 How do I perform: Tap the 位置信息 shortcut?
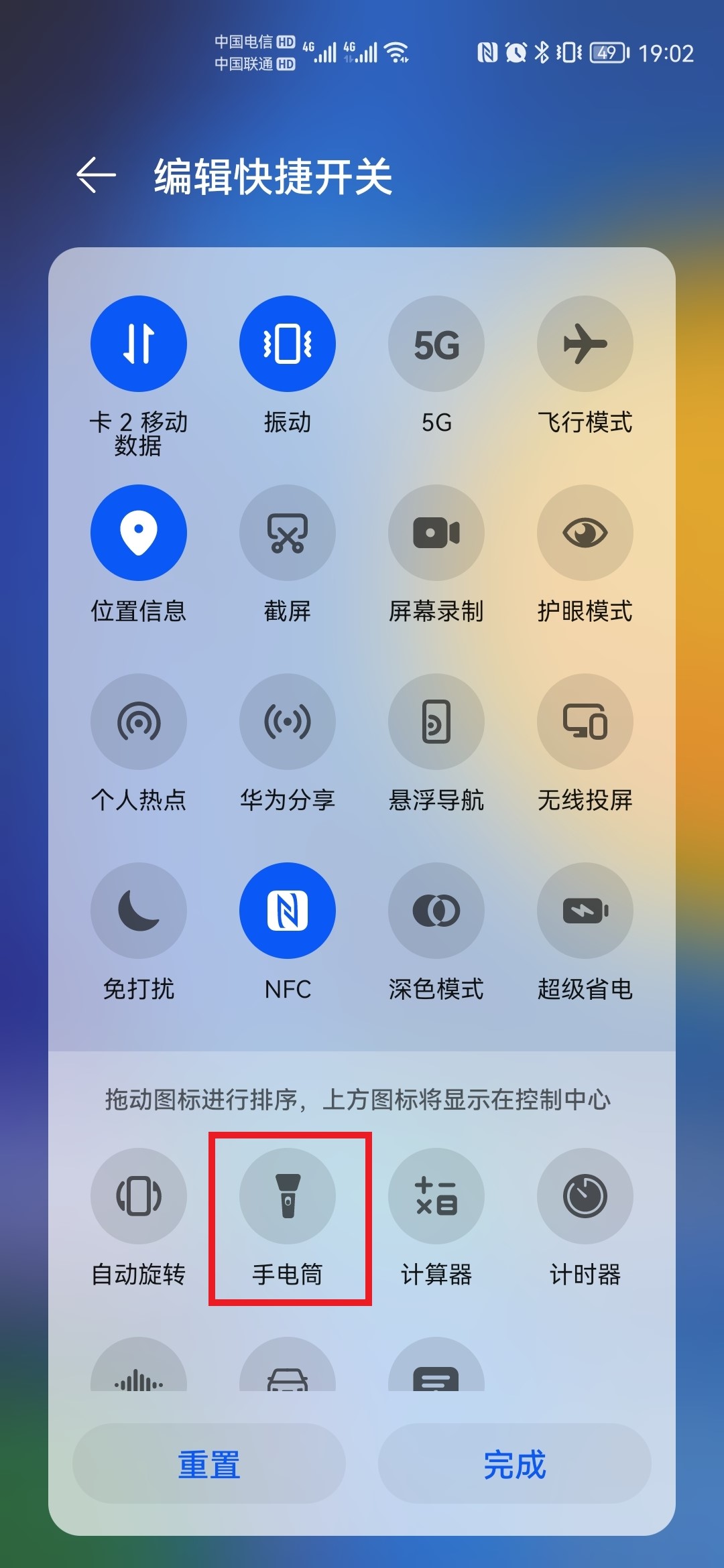[x=139, y=533]
